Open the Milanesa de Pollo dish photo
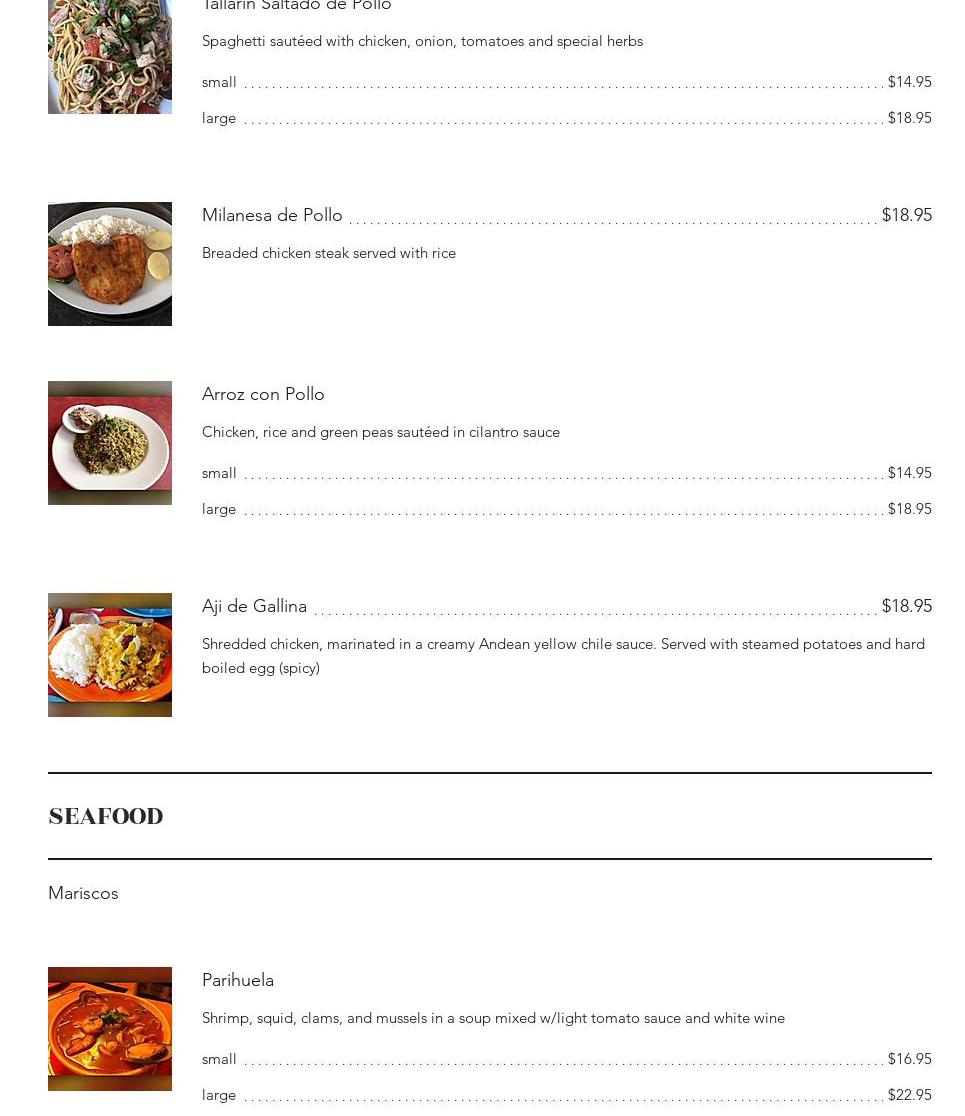This screenshot has height=1116, width=965. (110, 264)
